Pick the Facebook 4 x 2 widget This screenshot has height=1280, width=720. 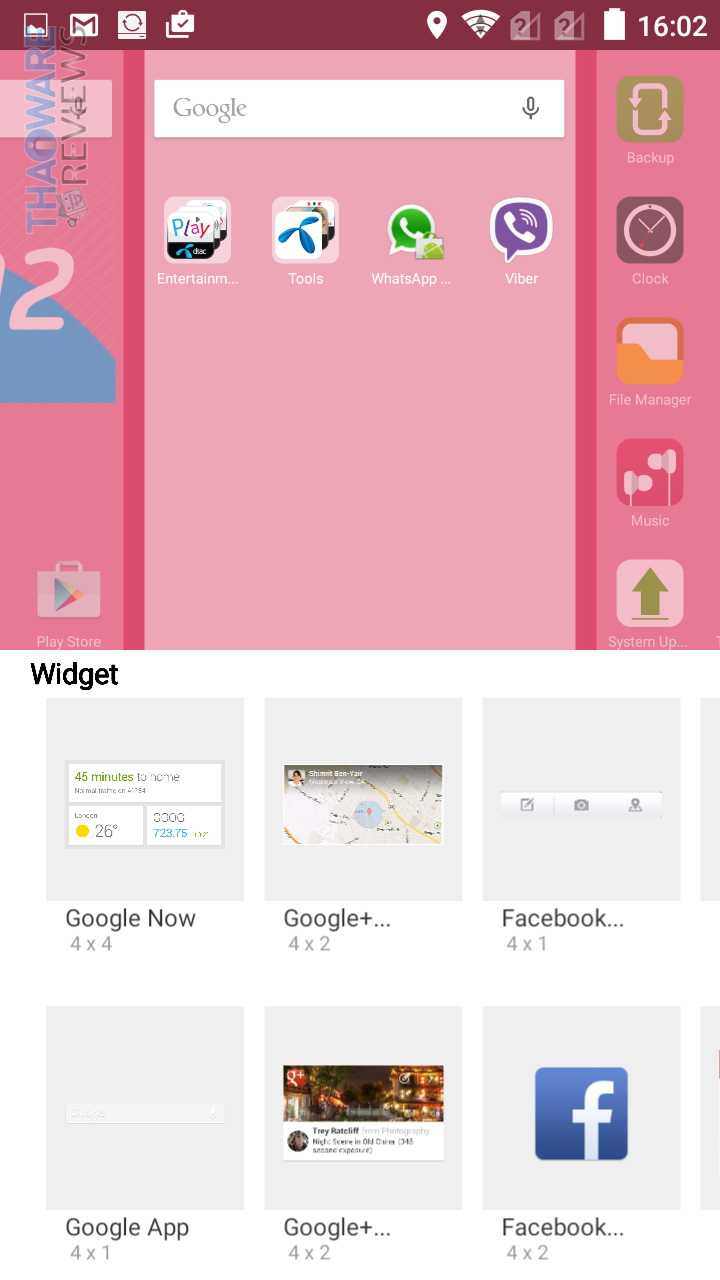581,1110
